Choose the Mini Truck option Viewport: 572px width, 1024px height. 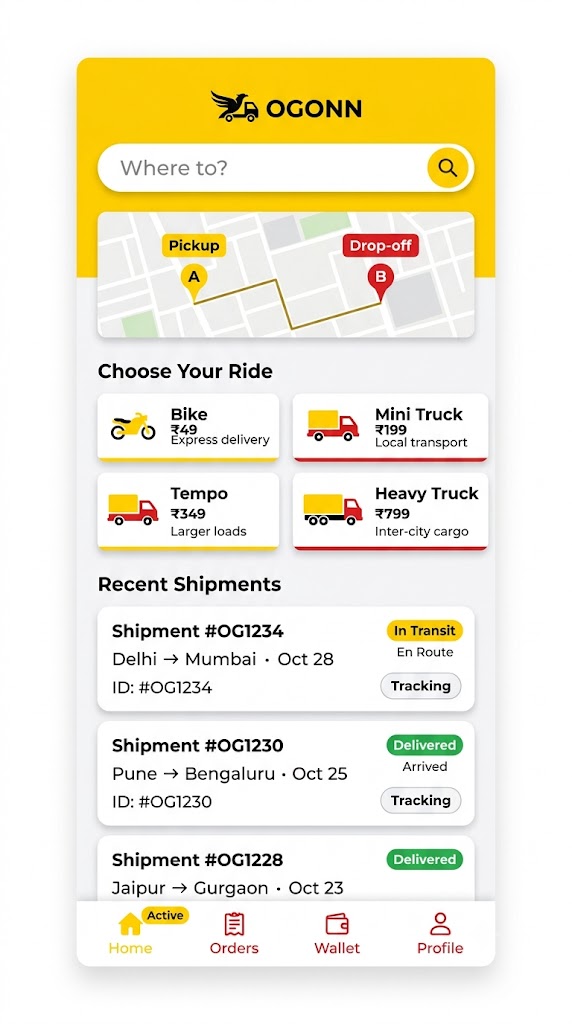(x=390, y=427)
